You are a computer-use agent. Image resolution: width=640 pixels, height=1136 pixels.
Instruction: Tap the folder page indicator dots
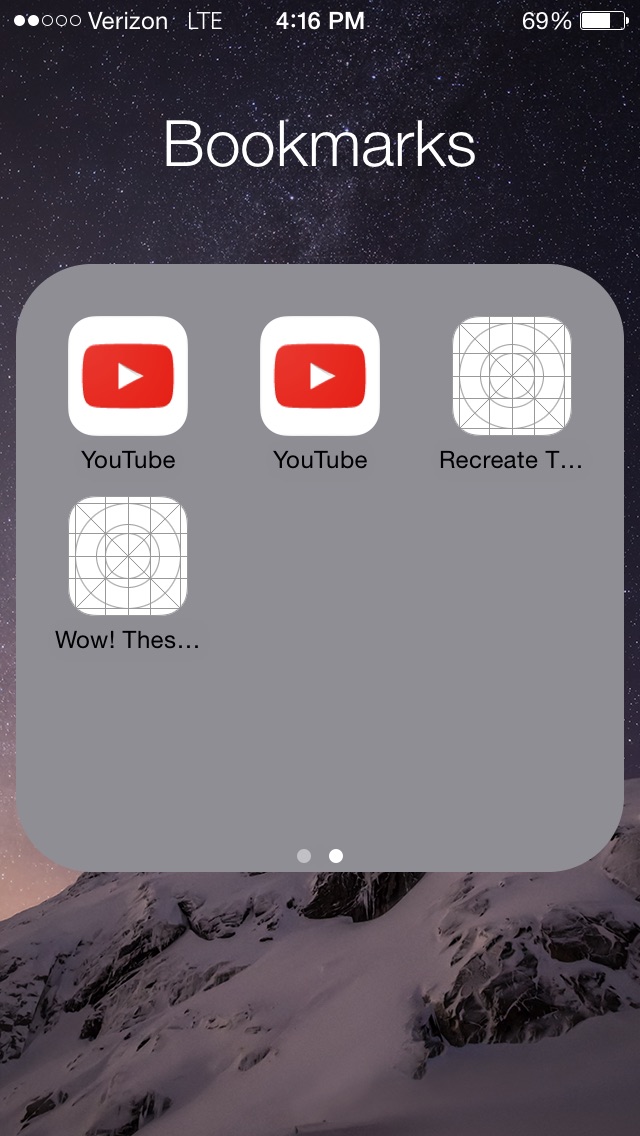point(320,856)
